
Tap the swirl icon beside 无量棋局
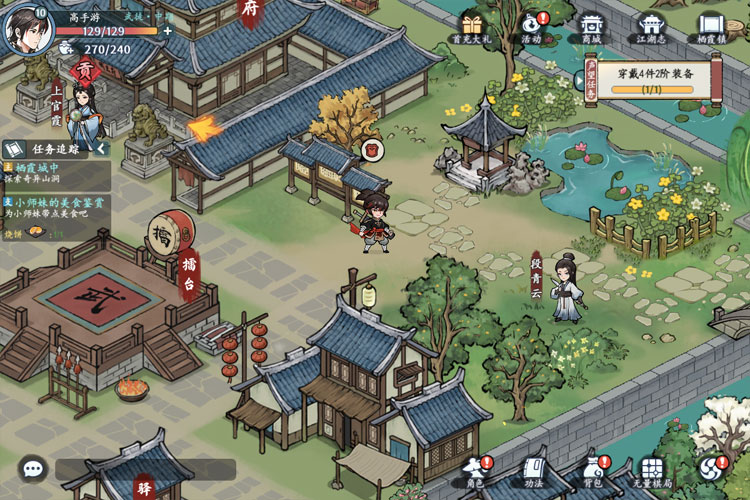coord(711,468)
